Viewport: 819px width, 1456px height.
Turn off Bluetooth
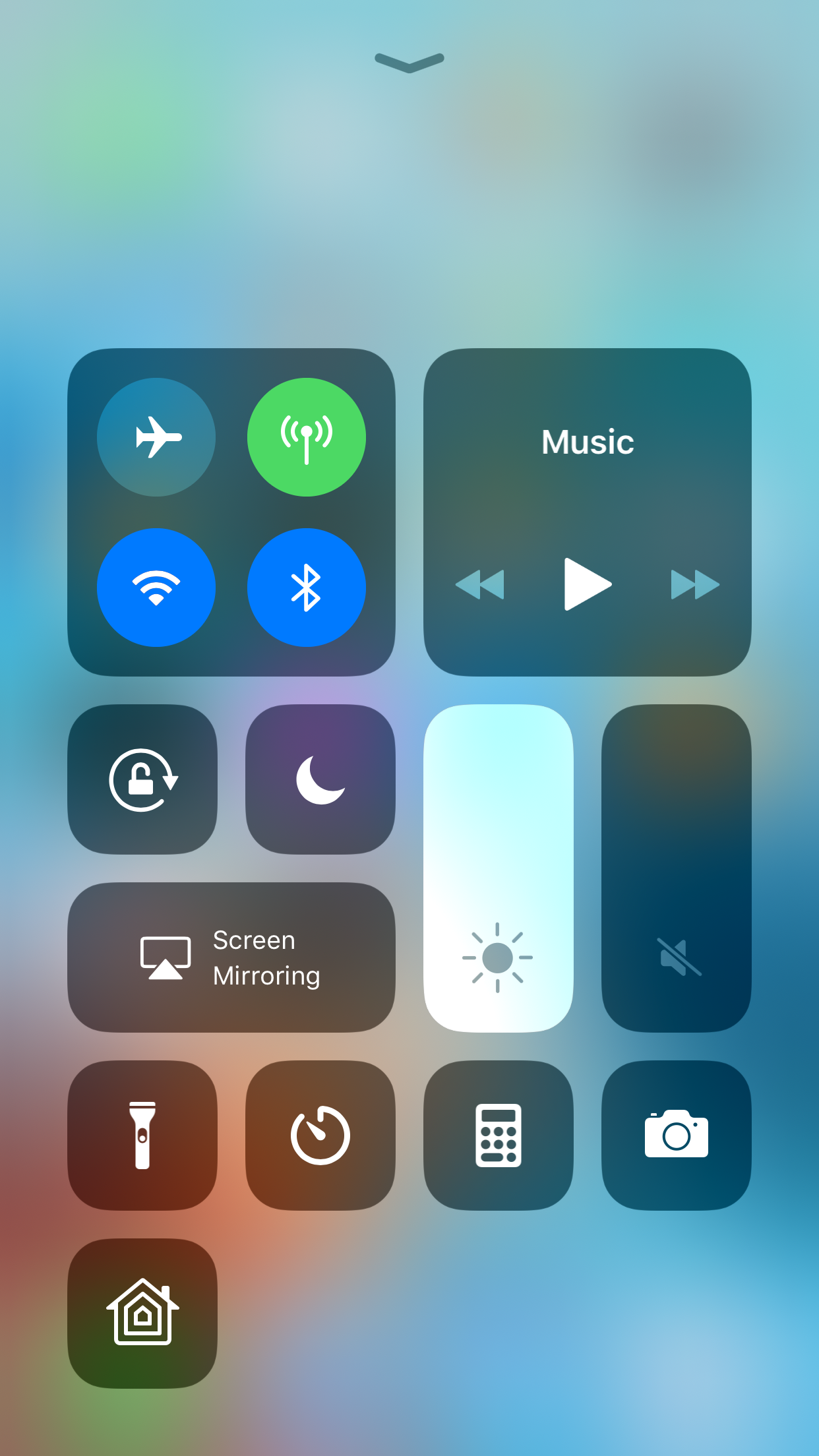307,588
